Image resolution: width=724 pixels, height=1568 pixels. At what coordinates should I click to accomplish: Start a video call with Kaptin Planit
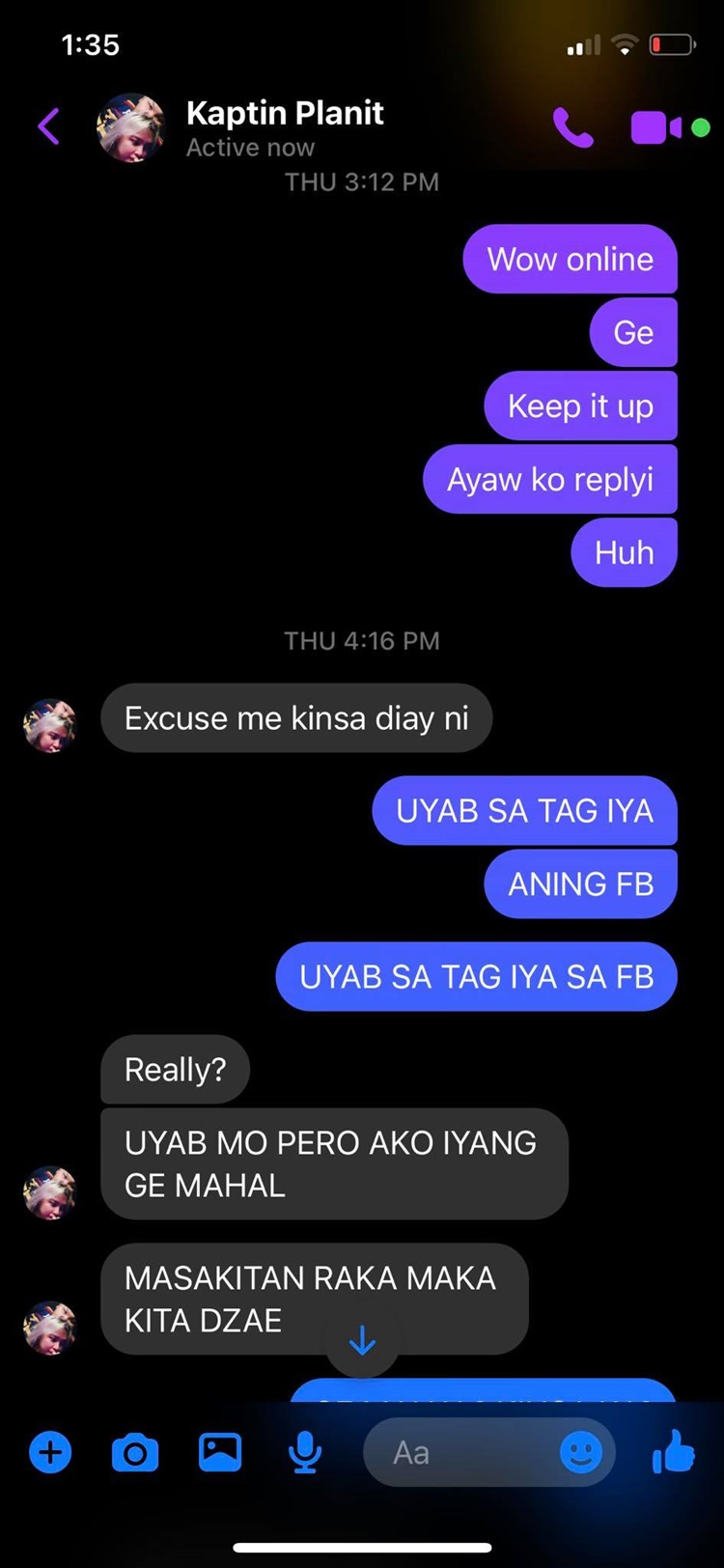[x=657, y=127]
